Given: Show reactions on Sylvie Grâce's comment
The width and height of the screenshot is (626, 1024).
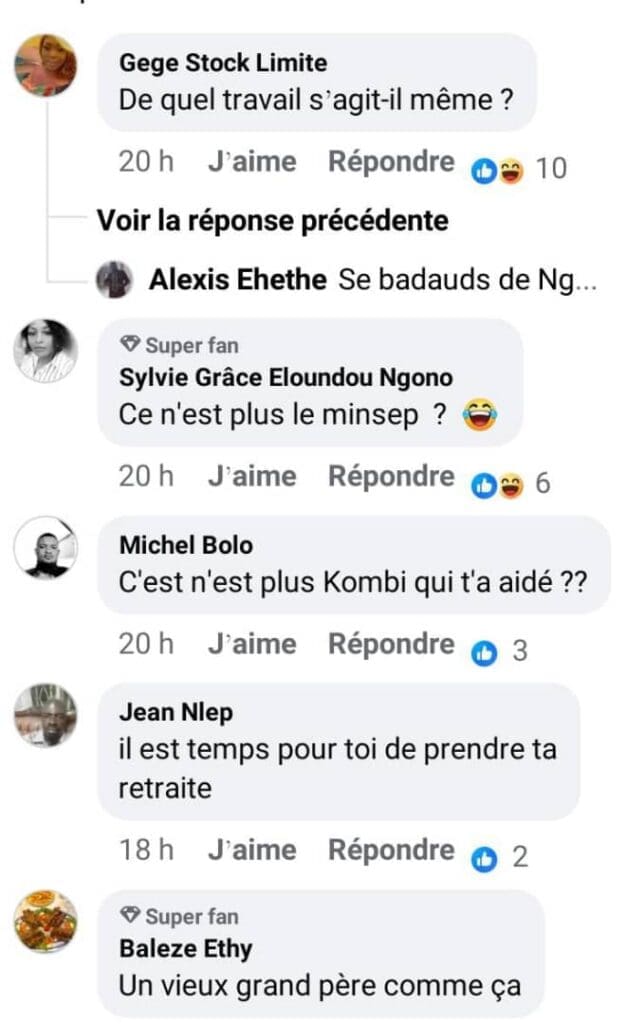Looking at the screenshot, I should (x=510, y=484).
